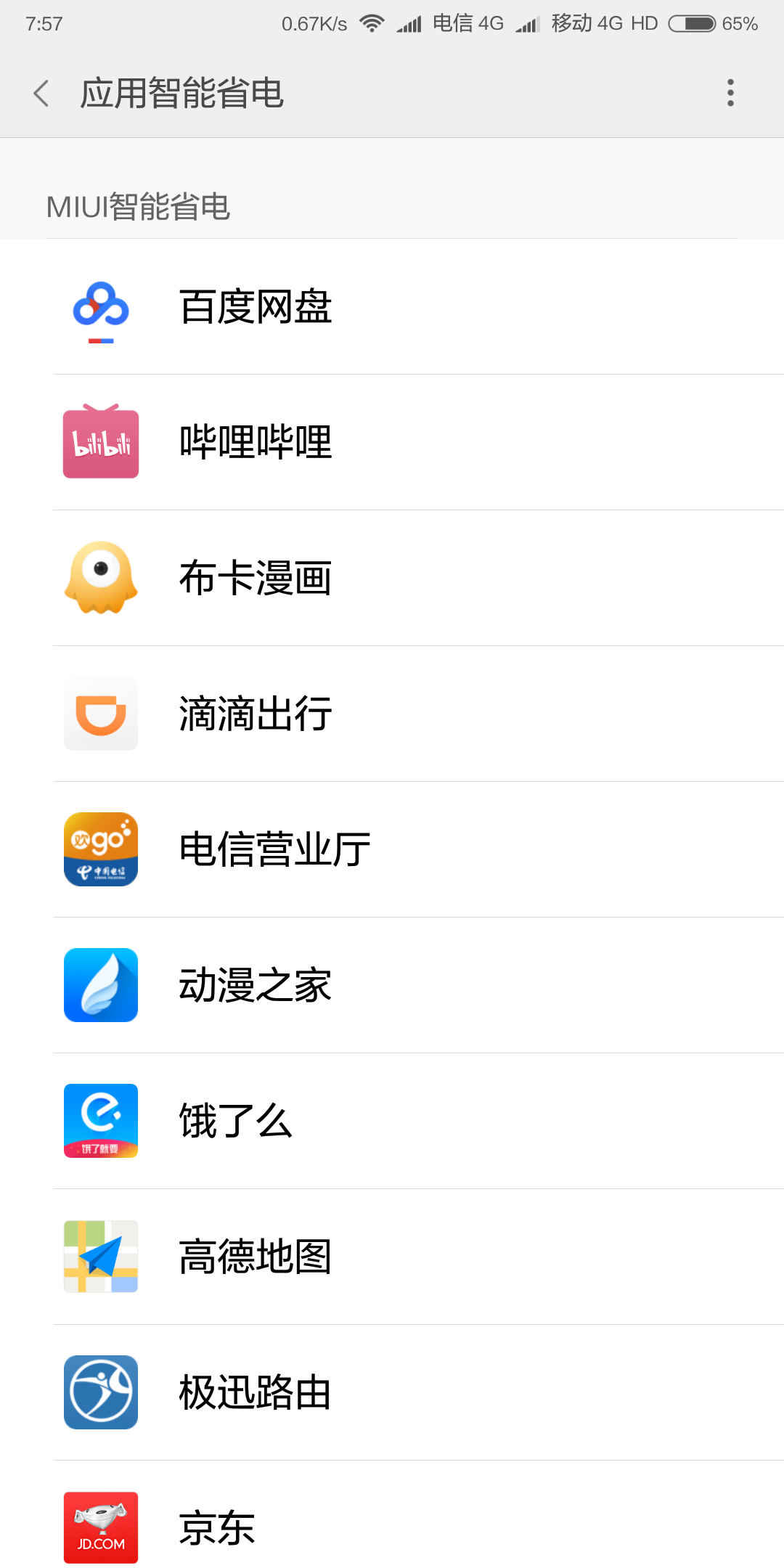Screen dimensions: 784x1568
Task: Select 动漫之家 from the app list
Action: pos(392,985)
